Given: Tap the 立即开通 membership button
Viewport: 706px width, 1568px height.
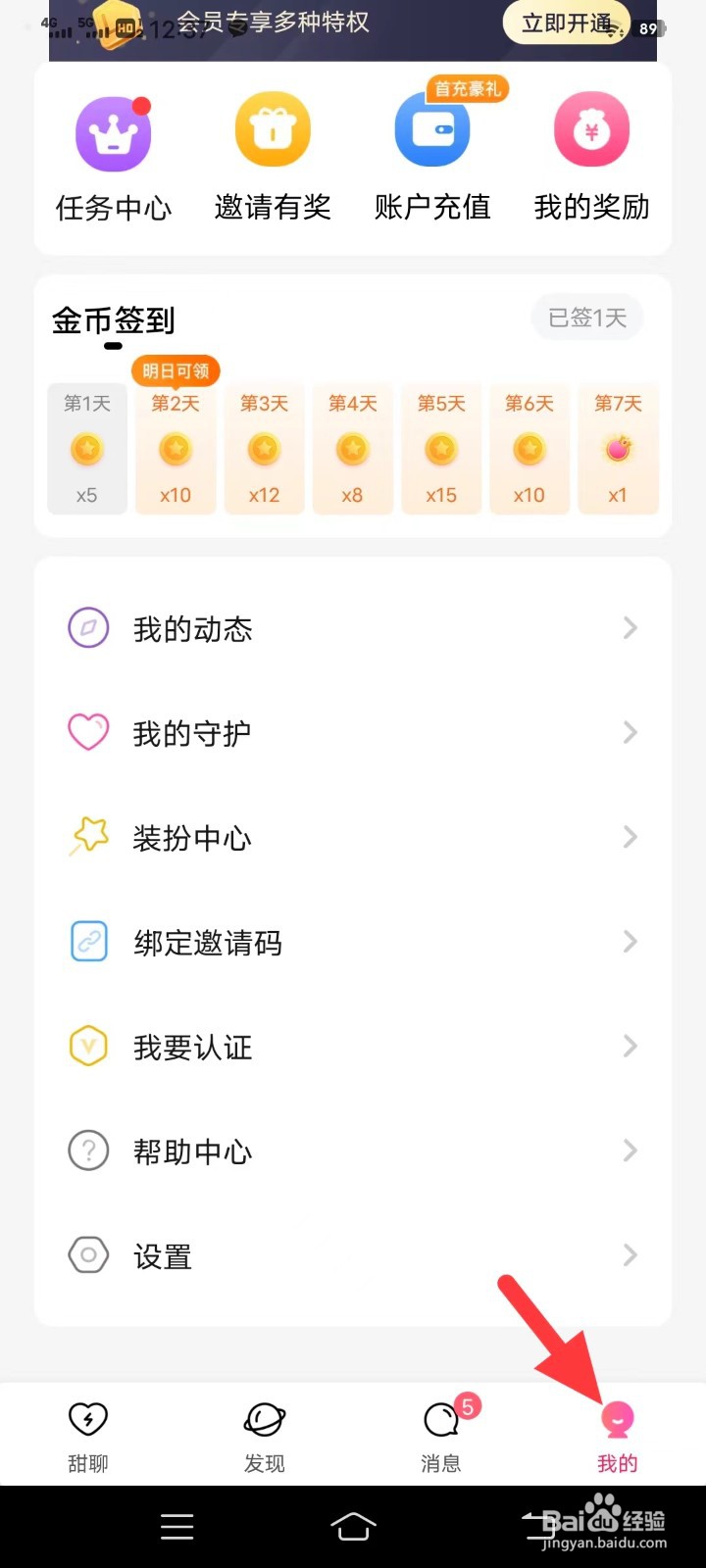Looking at the screenshot, I should coord(567,24).
